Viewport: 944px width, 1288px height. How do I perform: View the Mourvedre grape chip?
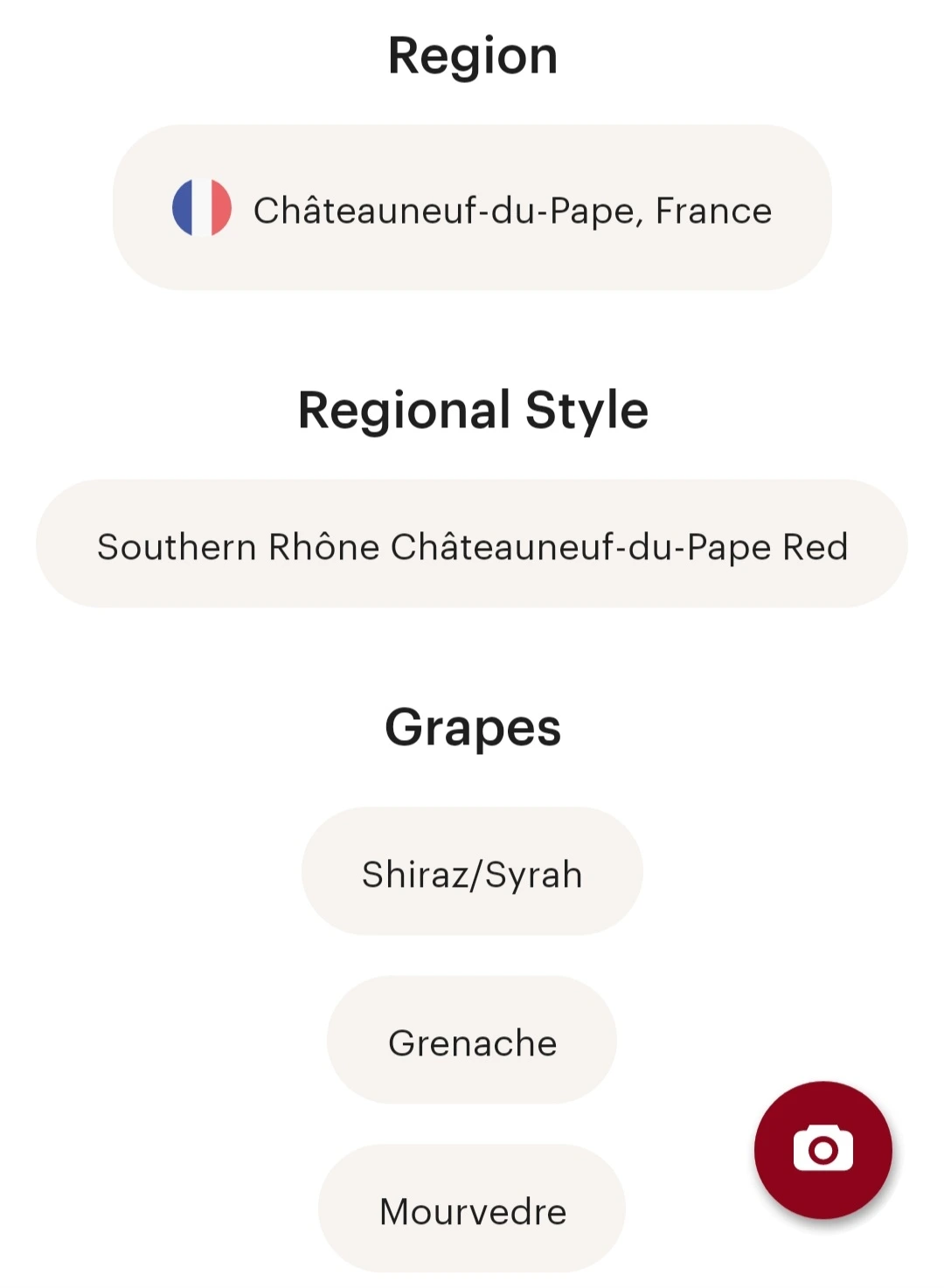[472, 1209]
